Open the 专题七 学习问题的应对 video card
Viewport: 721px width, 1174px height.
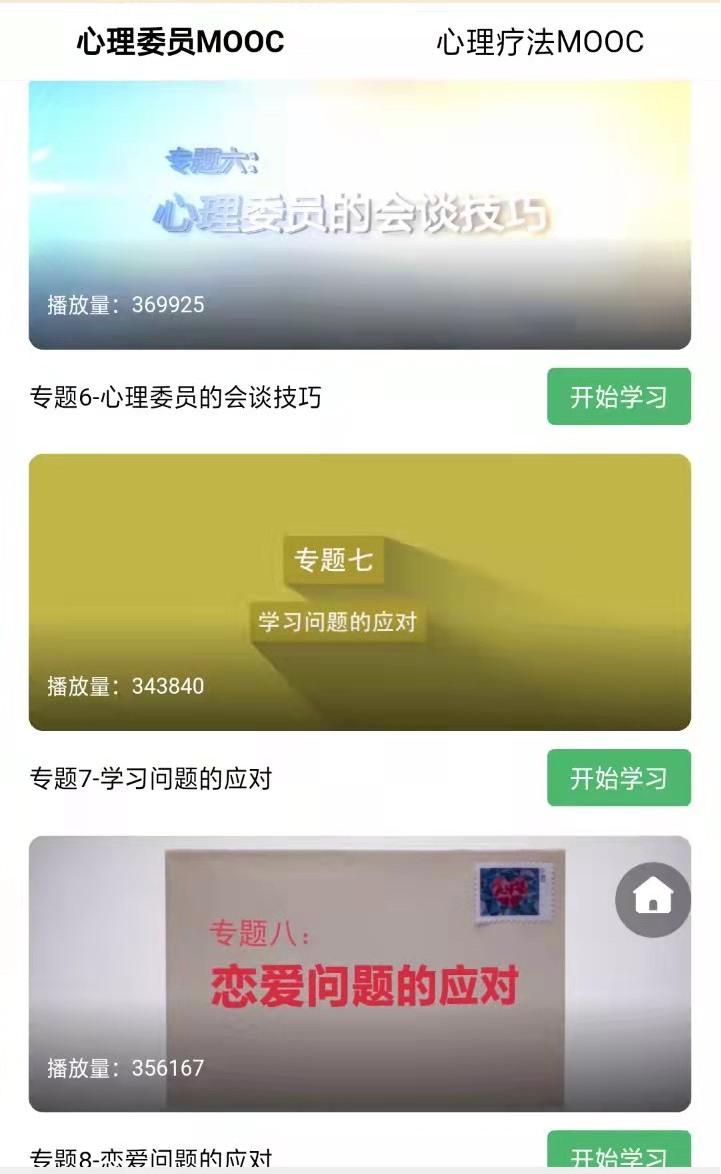pyautogui.click(x=360, y=592)
